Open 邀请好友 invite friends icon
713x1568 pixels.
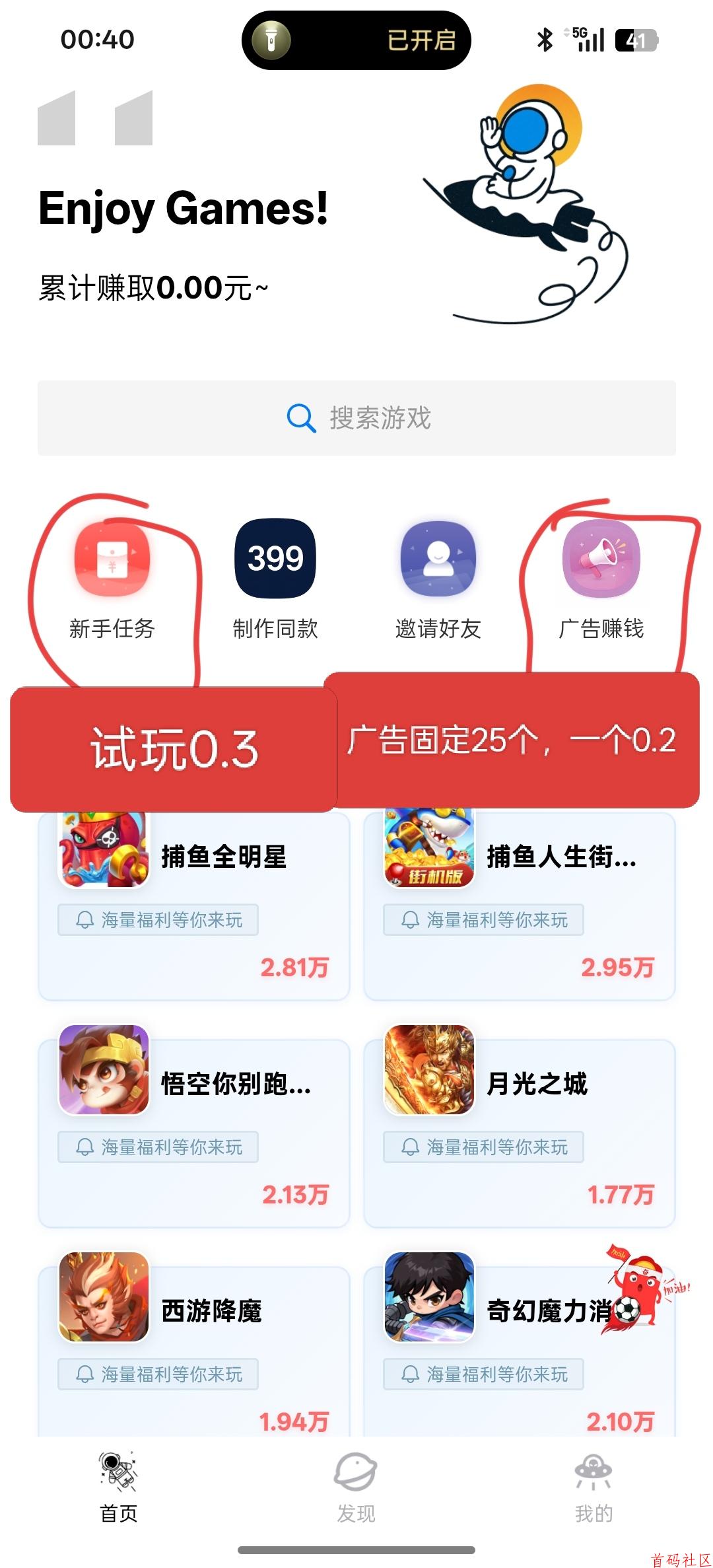click(436, 558)
